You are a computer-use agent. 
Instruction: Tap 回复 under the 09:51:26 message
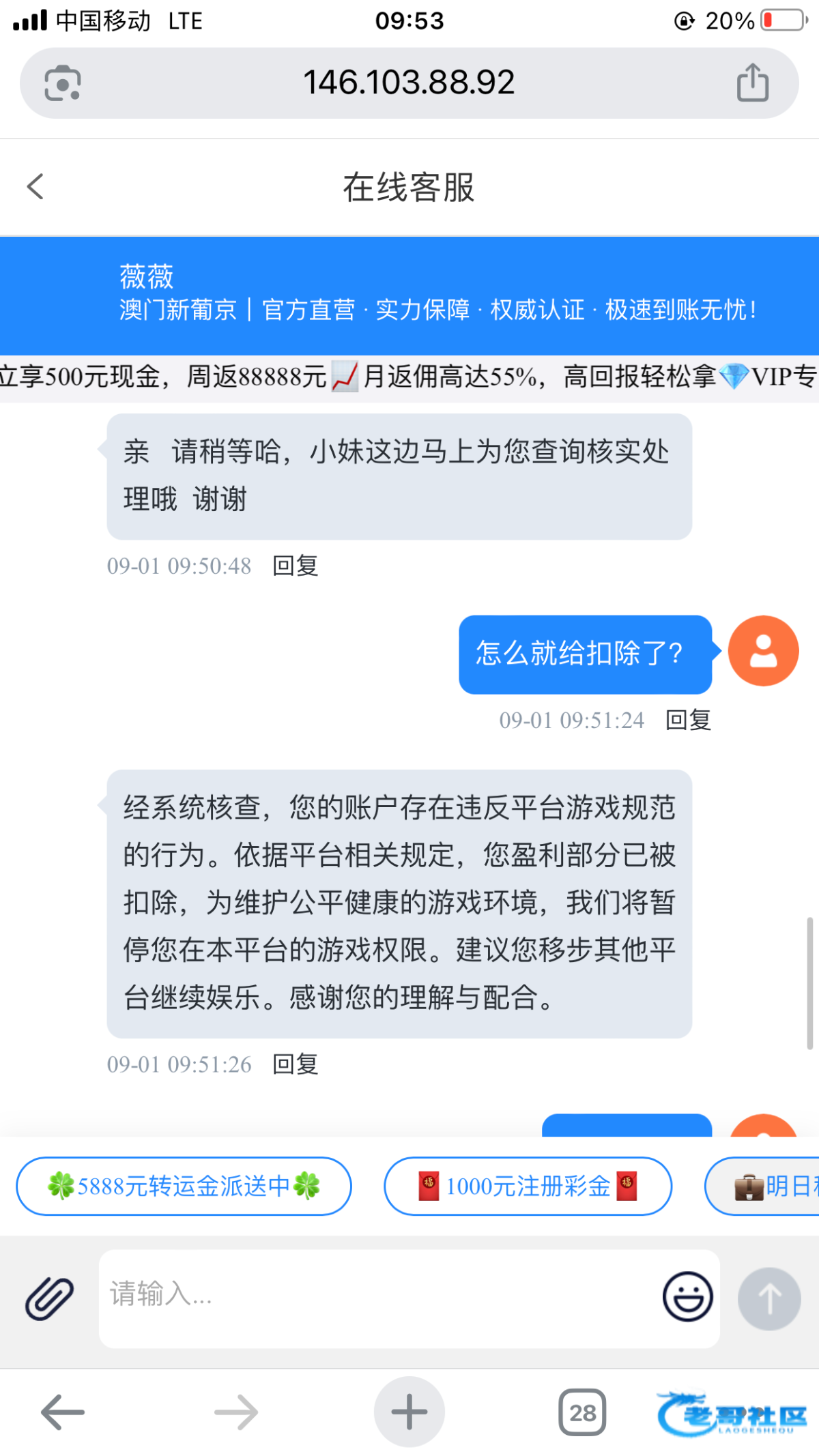pos(295,1064)
